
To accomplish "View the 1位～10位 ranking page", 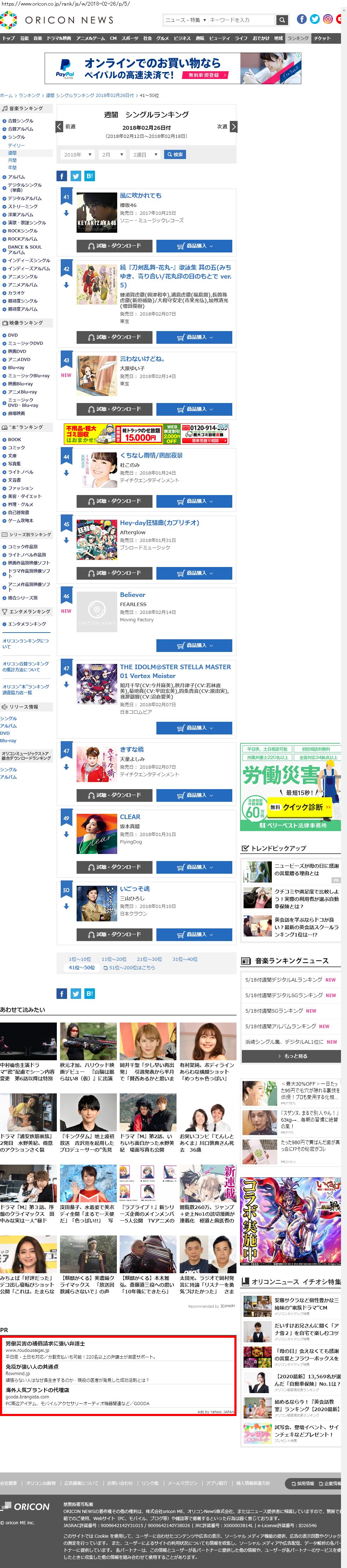I will pyautogui.click(x=80, y=959).
